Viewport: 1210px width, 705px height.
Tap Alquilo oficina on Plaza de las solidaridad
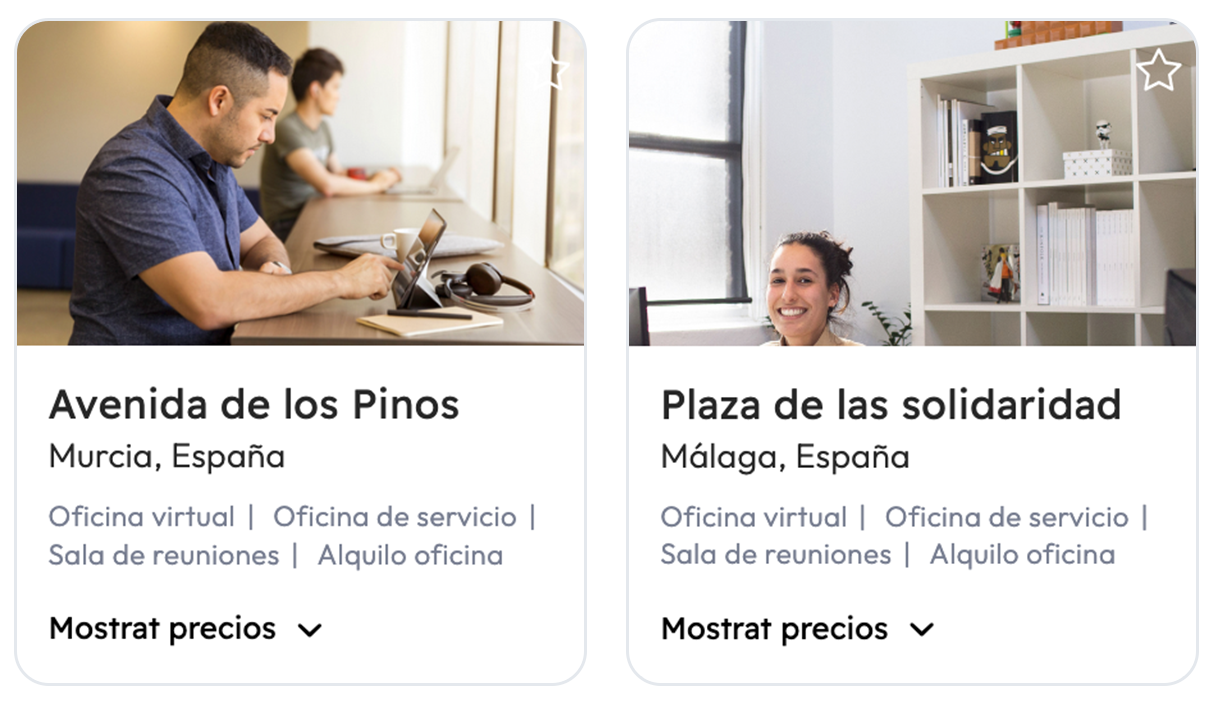click(x=1022, y=555)
